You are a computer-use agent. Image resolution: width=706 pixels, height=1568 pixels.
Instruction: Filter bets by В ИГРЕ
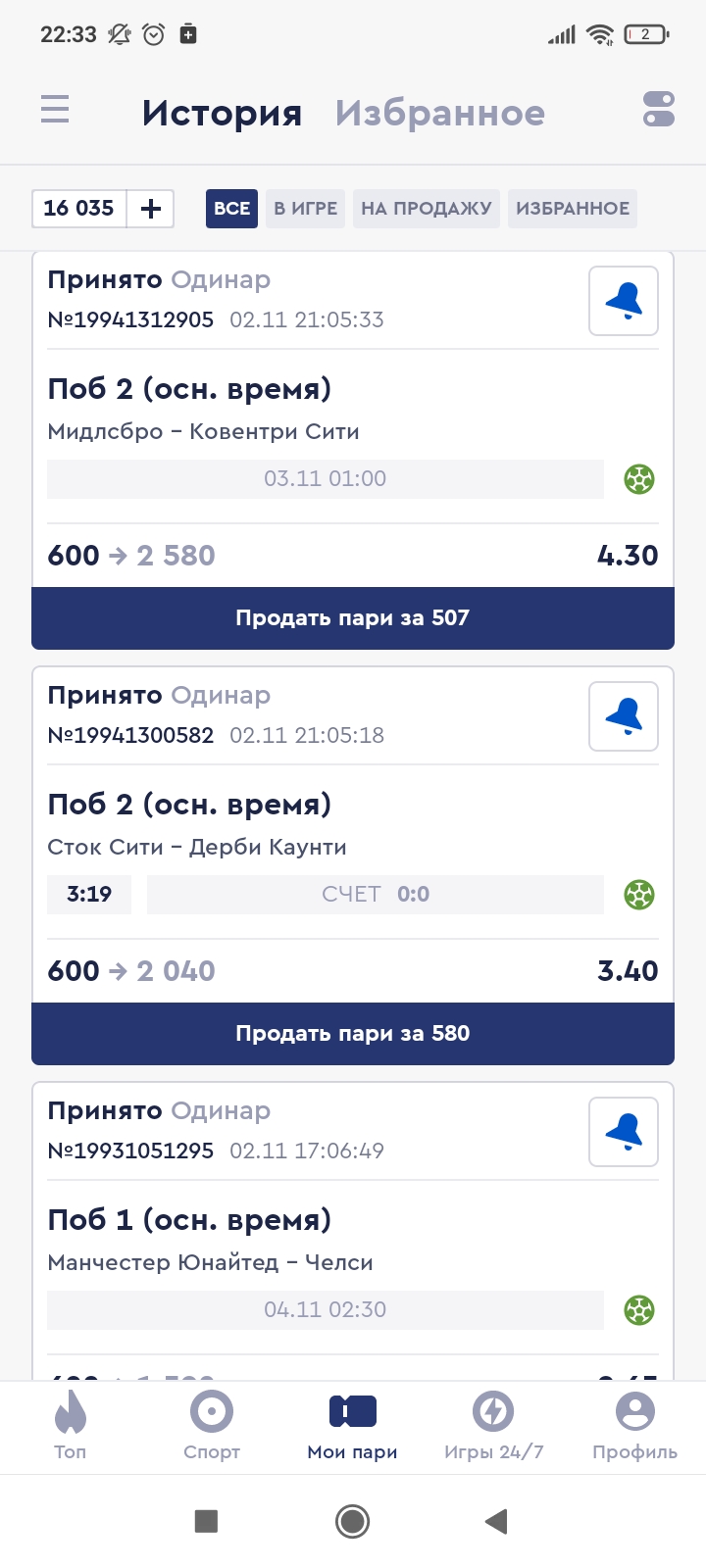click(x=305, y=209)
